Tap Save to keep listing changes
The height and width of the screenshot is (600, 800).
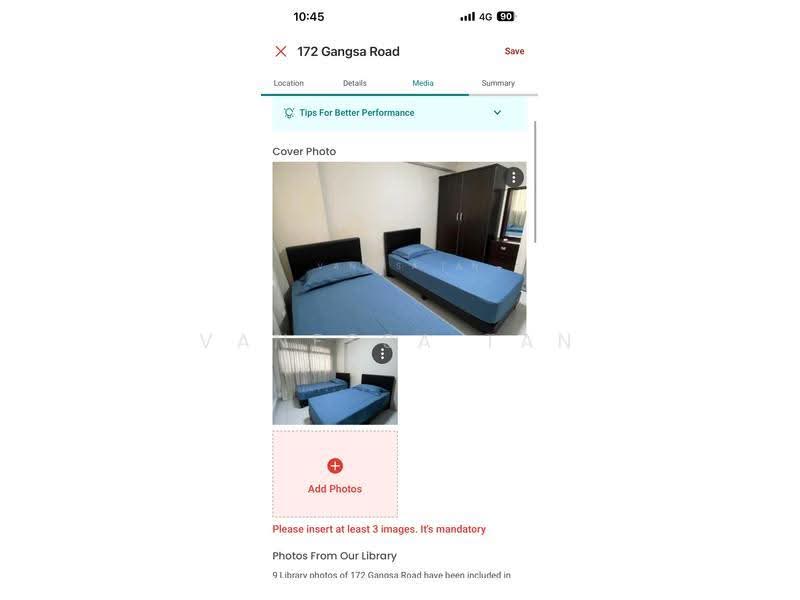[514, 51]
